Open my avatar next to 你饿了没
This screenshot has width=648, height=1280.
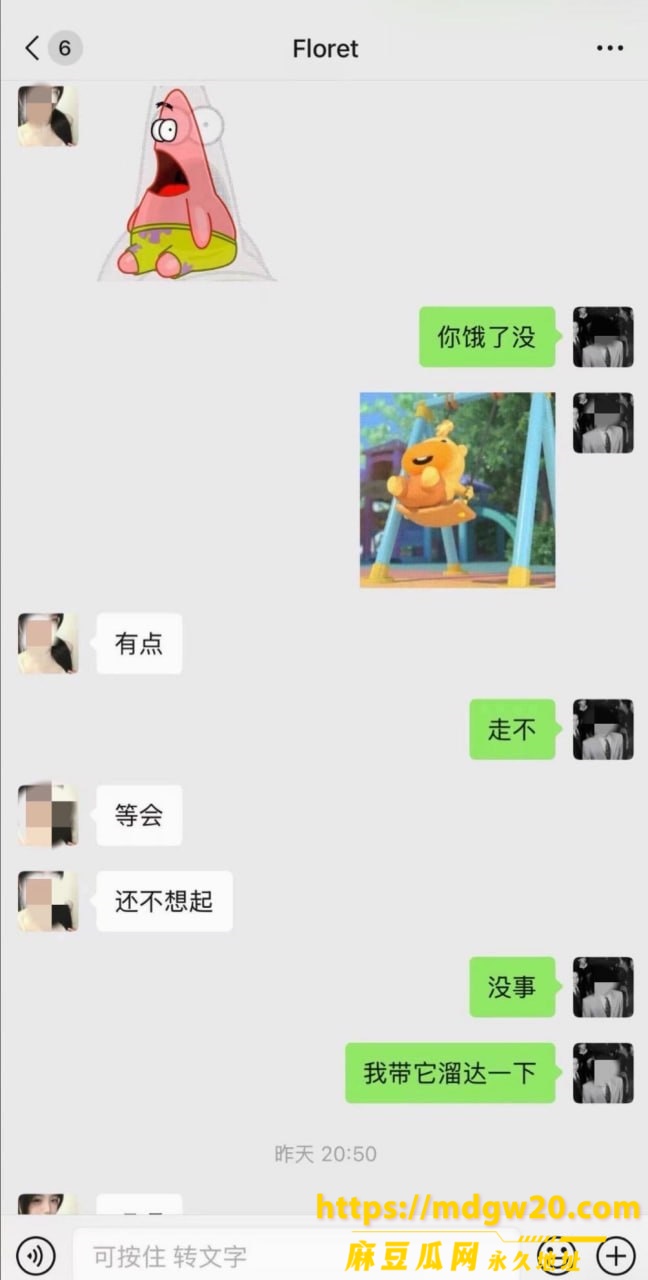pos(603,337)
